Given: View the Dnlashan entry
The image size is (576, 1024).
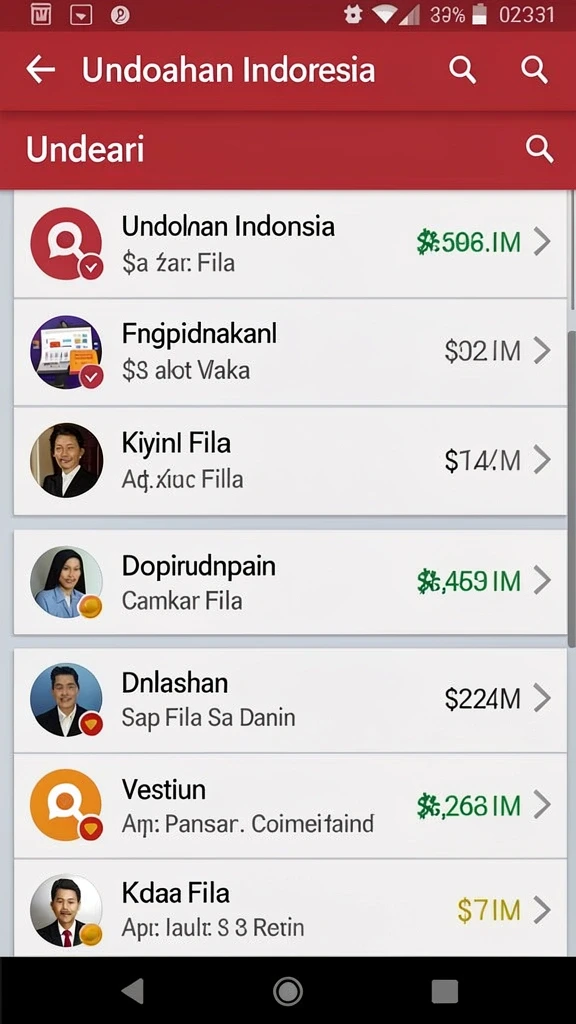Looking at the screenshot, I should point(290,699).
